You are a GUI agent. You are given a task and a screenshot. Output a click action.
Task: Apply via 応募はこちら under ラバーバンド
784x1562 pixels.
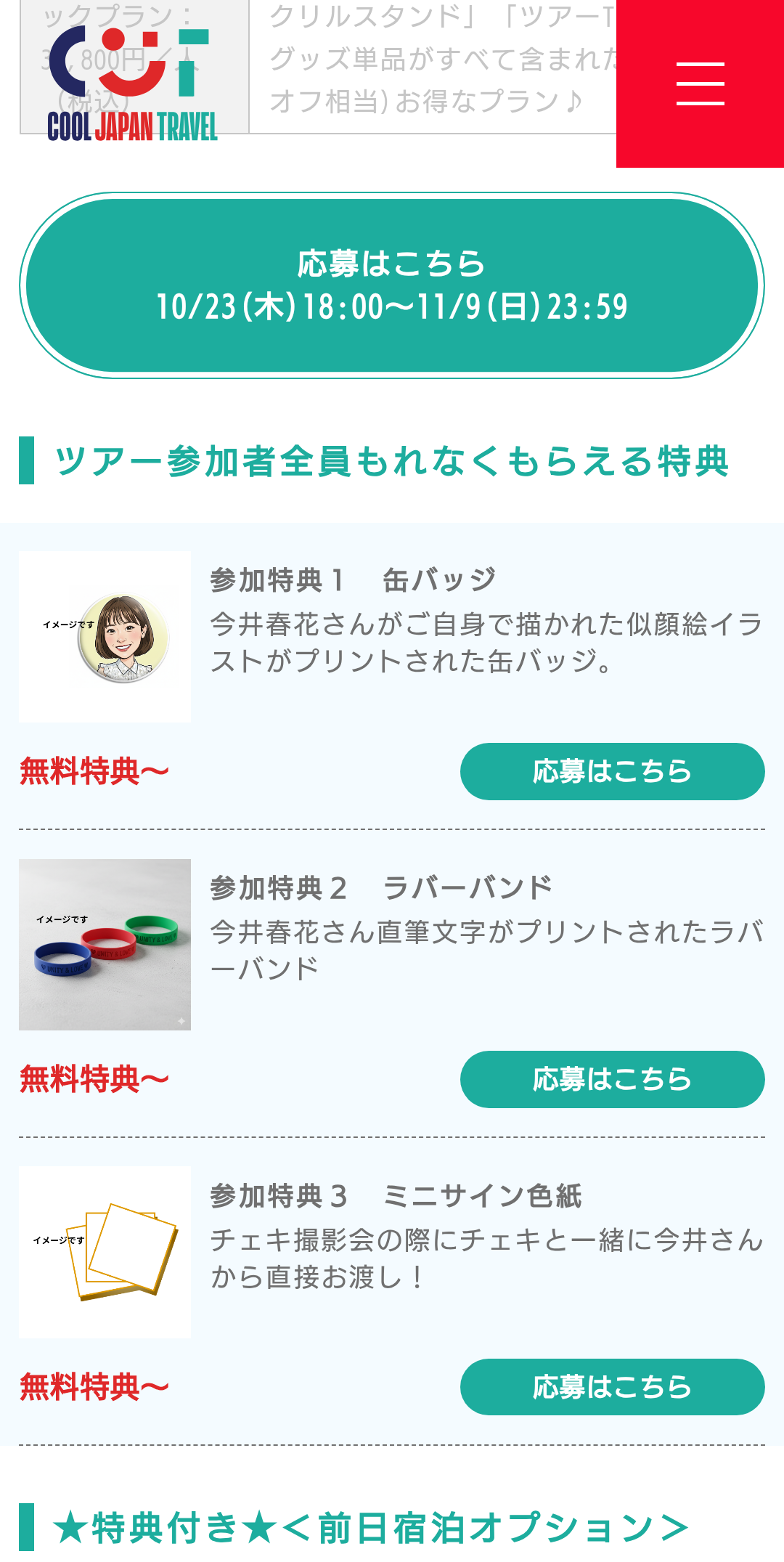612,1079
